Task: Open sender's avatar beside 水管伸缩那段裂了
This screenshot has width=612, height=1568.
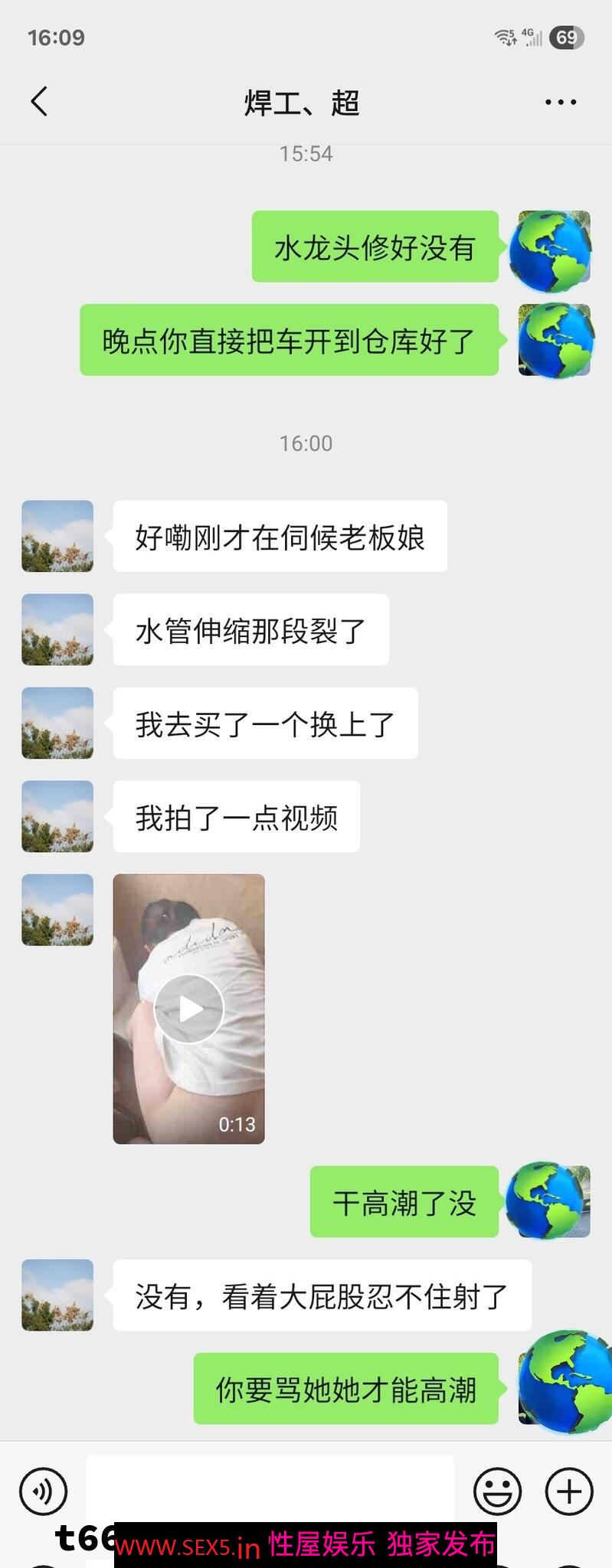Action: [57, 629]
